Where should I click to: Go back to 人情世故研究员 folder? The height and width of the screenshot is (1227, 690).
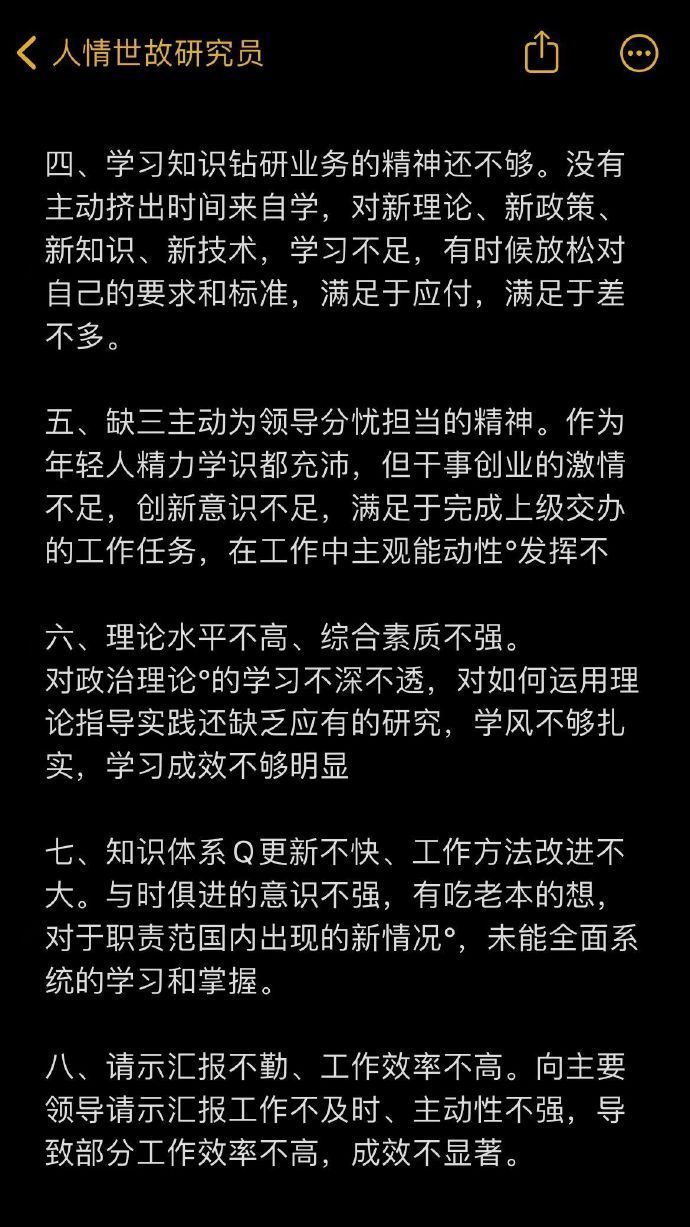pyautogui.click(x=140, y=52)
